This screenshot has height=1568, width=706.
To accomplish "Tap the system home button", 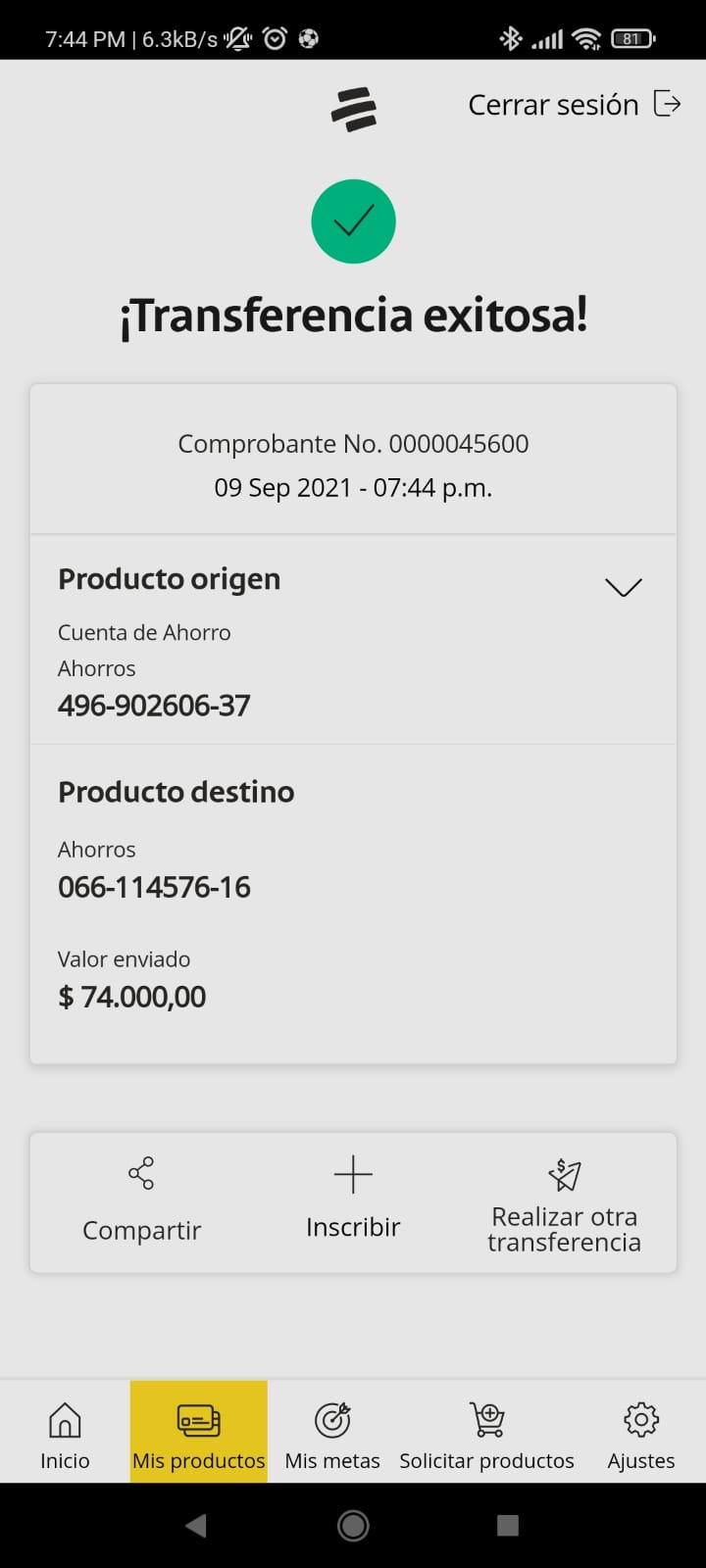I will click(x=353, y=1525).
